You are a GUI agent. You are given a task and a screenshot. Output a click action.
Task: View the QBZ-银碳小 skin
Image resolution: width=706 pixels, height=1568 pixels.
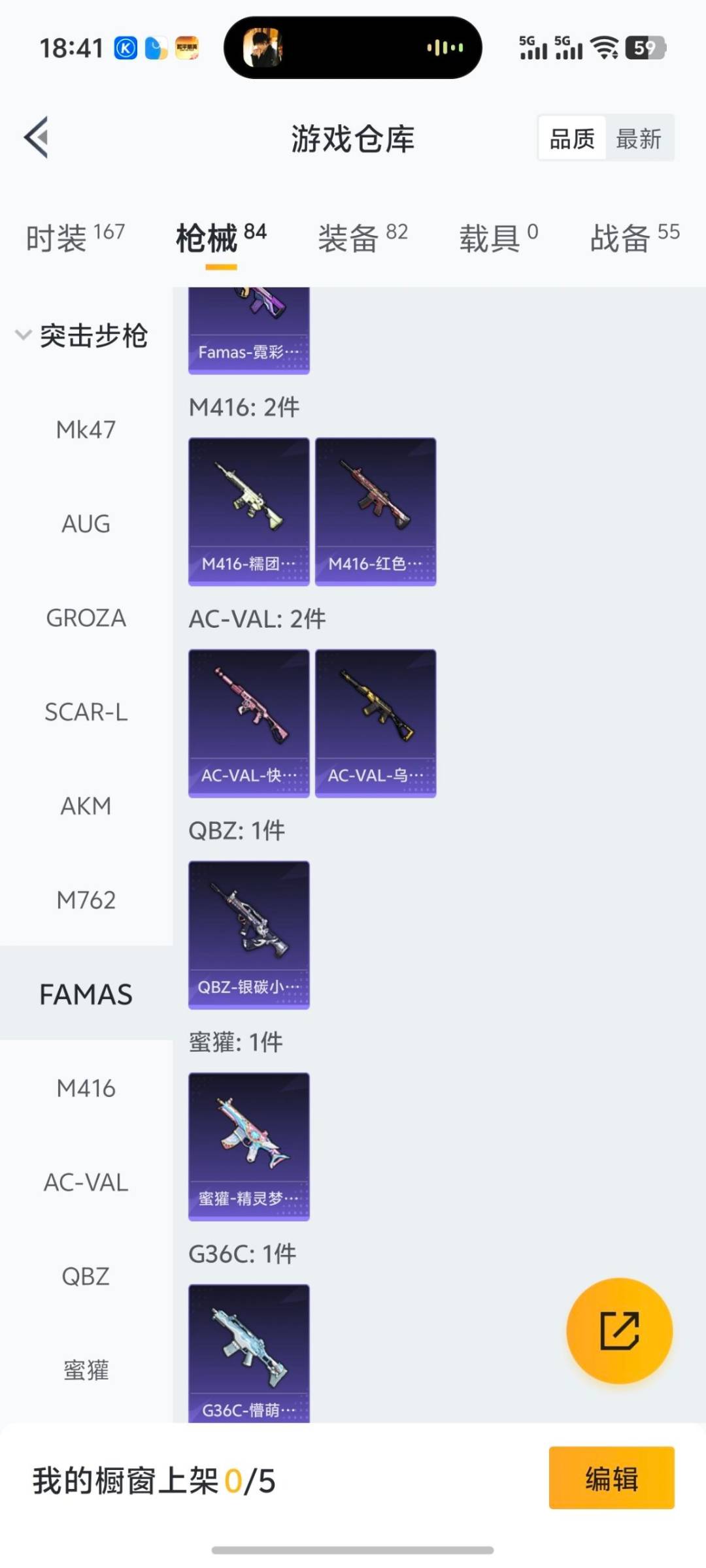coord(248,935)
